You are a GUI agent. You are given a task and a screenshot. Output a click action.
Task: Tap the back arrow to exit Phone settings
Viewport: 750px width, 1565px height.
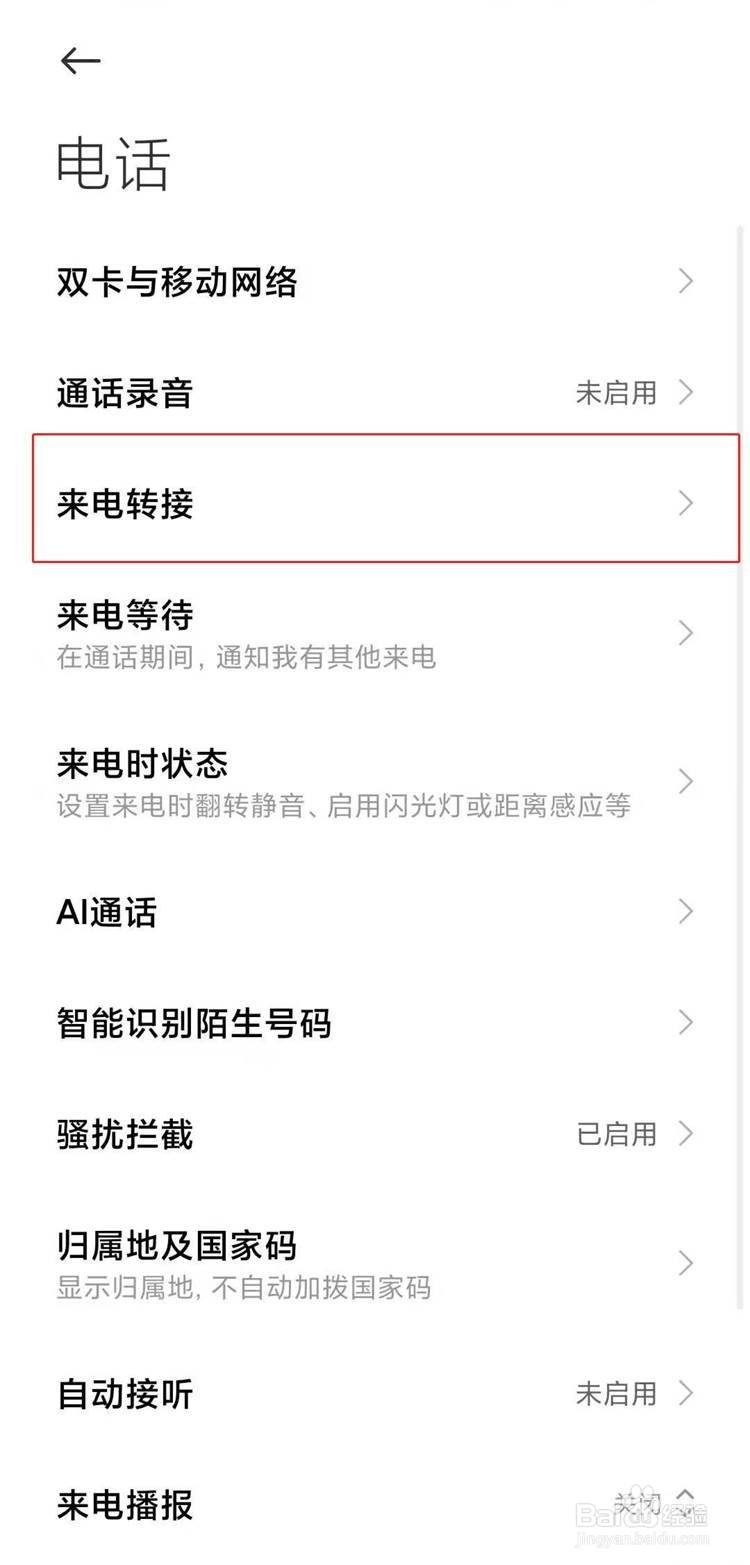pos(79,61)
